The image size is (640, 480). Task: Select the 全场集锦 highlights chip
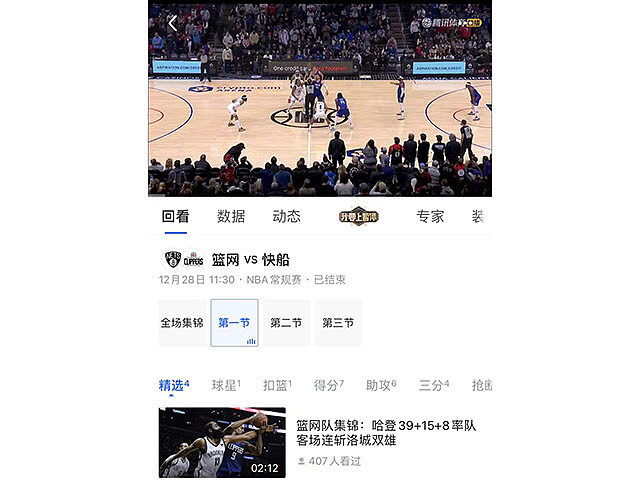pyautogui.click(x=182, y=323)
